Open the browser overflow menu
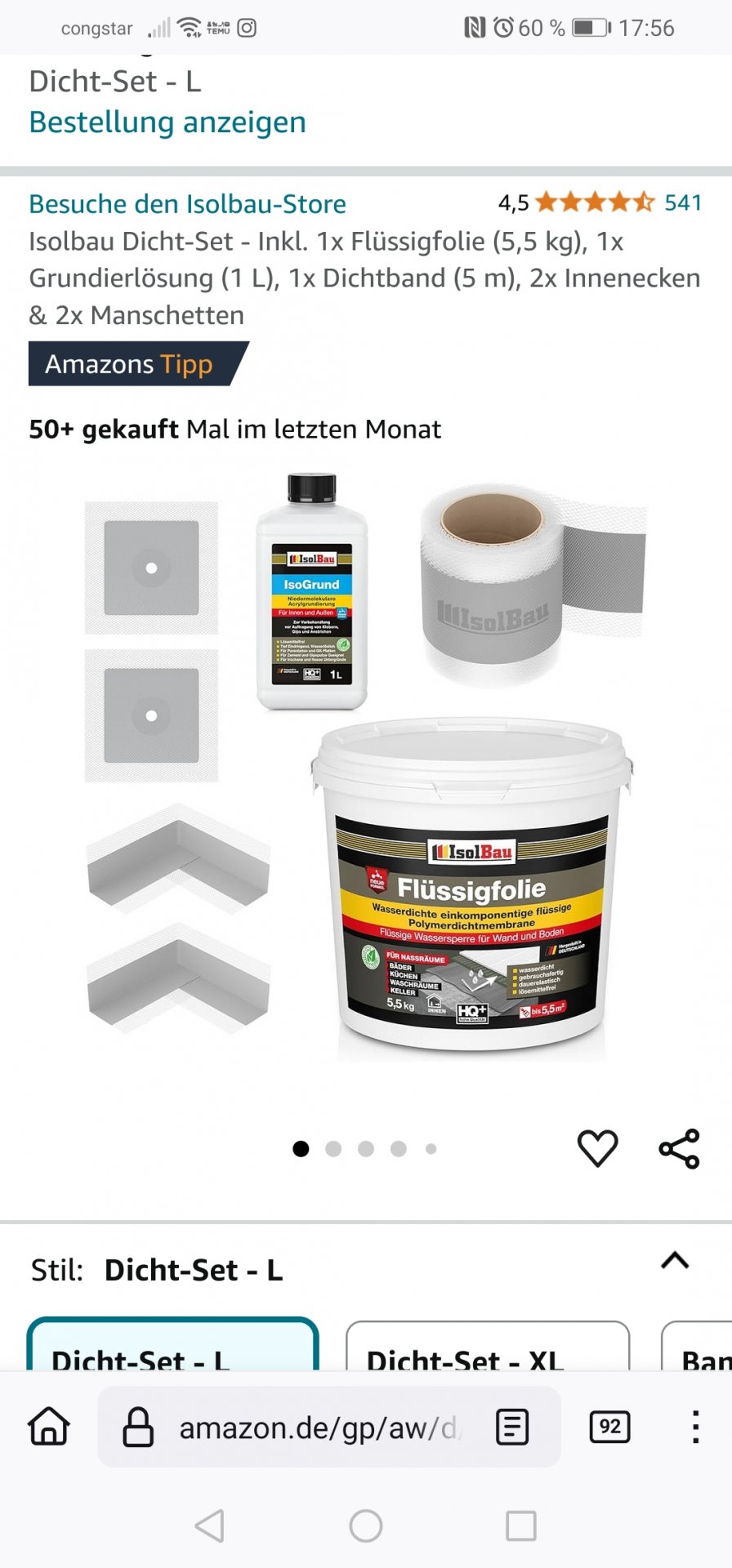 [695, 1427]
